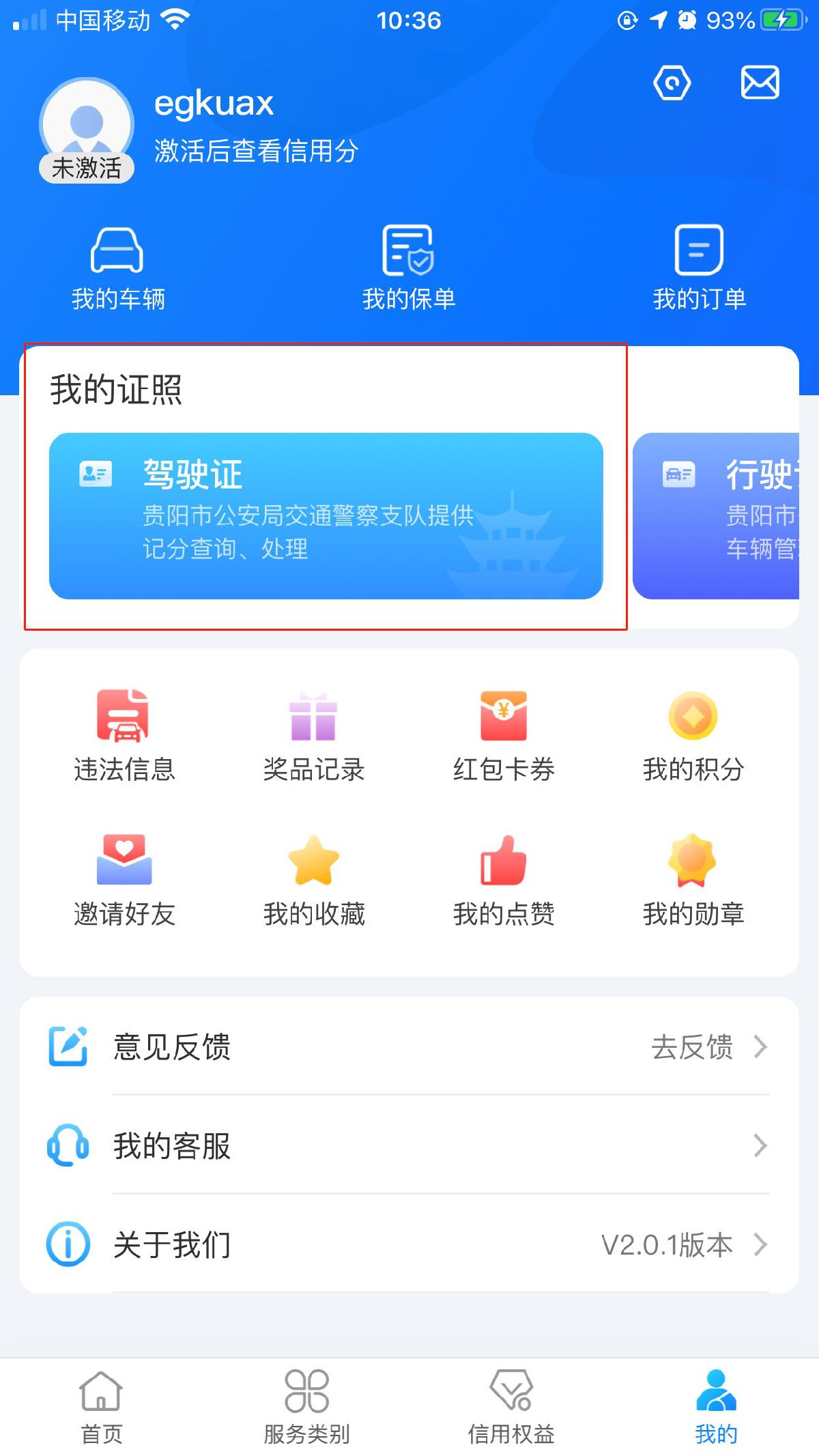Open the messages envelope icon

[x=760, y=83]
